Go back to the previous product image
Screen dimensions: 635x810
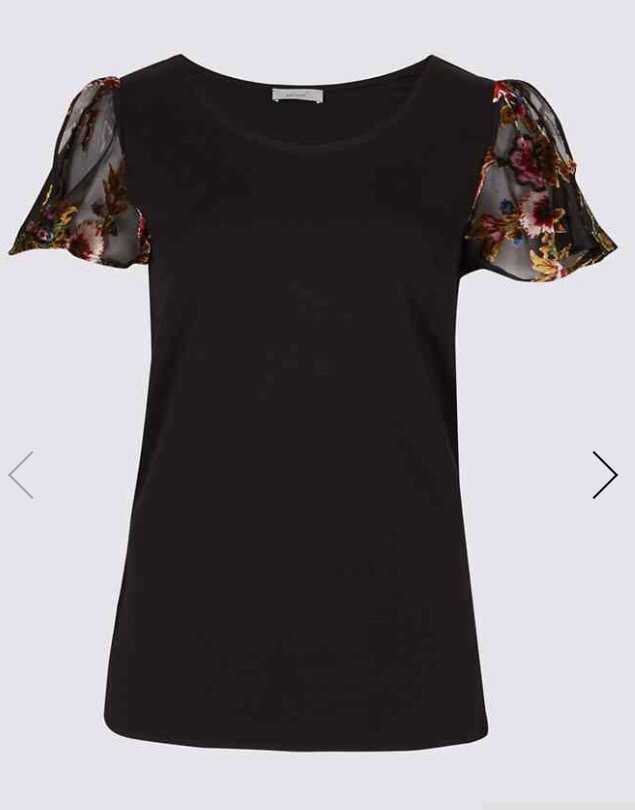point(22,474)
